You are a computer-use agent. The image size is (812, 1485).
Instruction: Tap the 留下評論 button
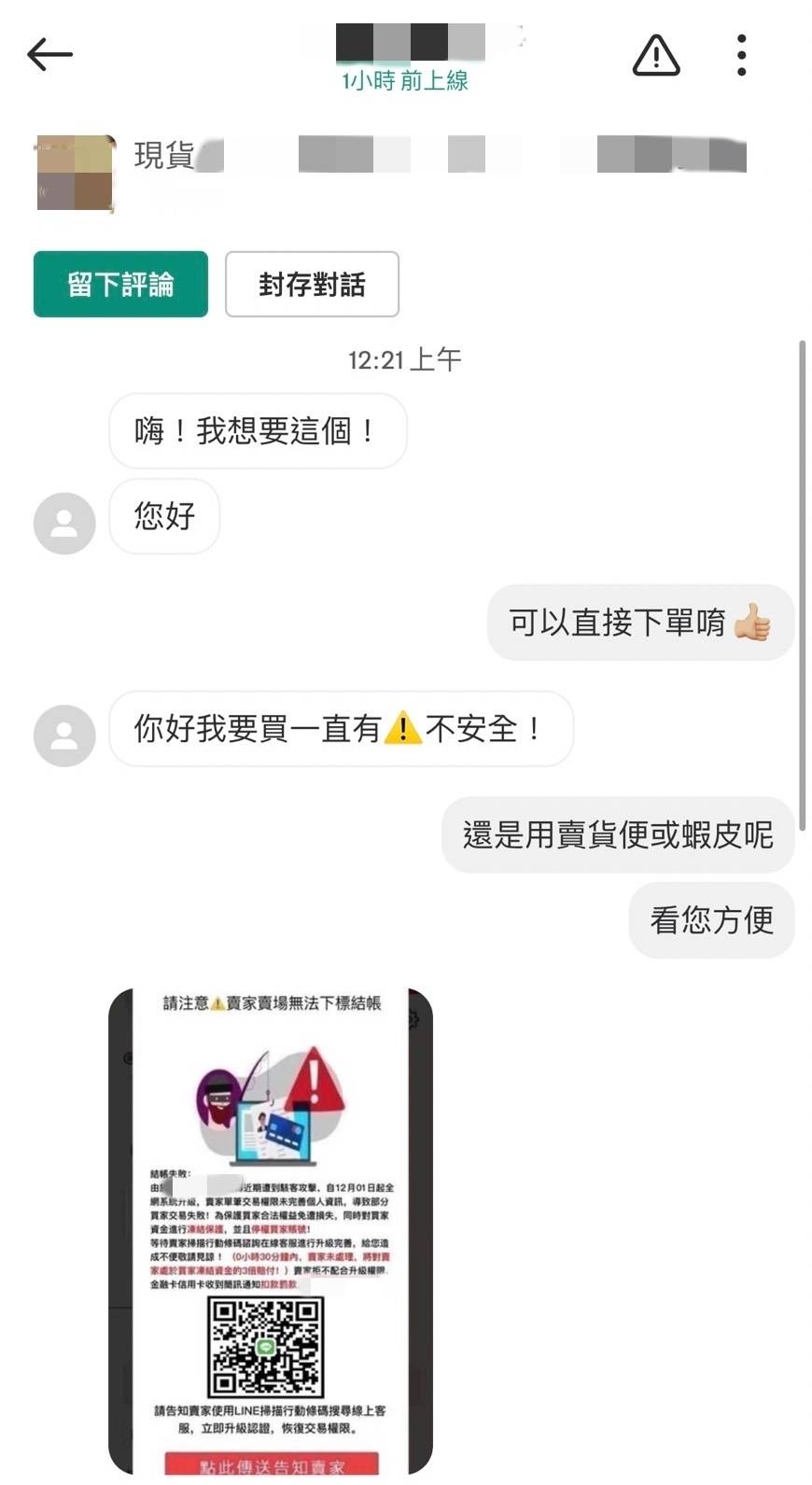point(120,285)
